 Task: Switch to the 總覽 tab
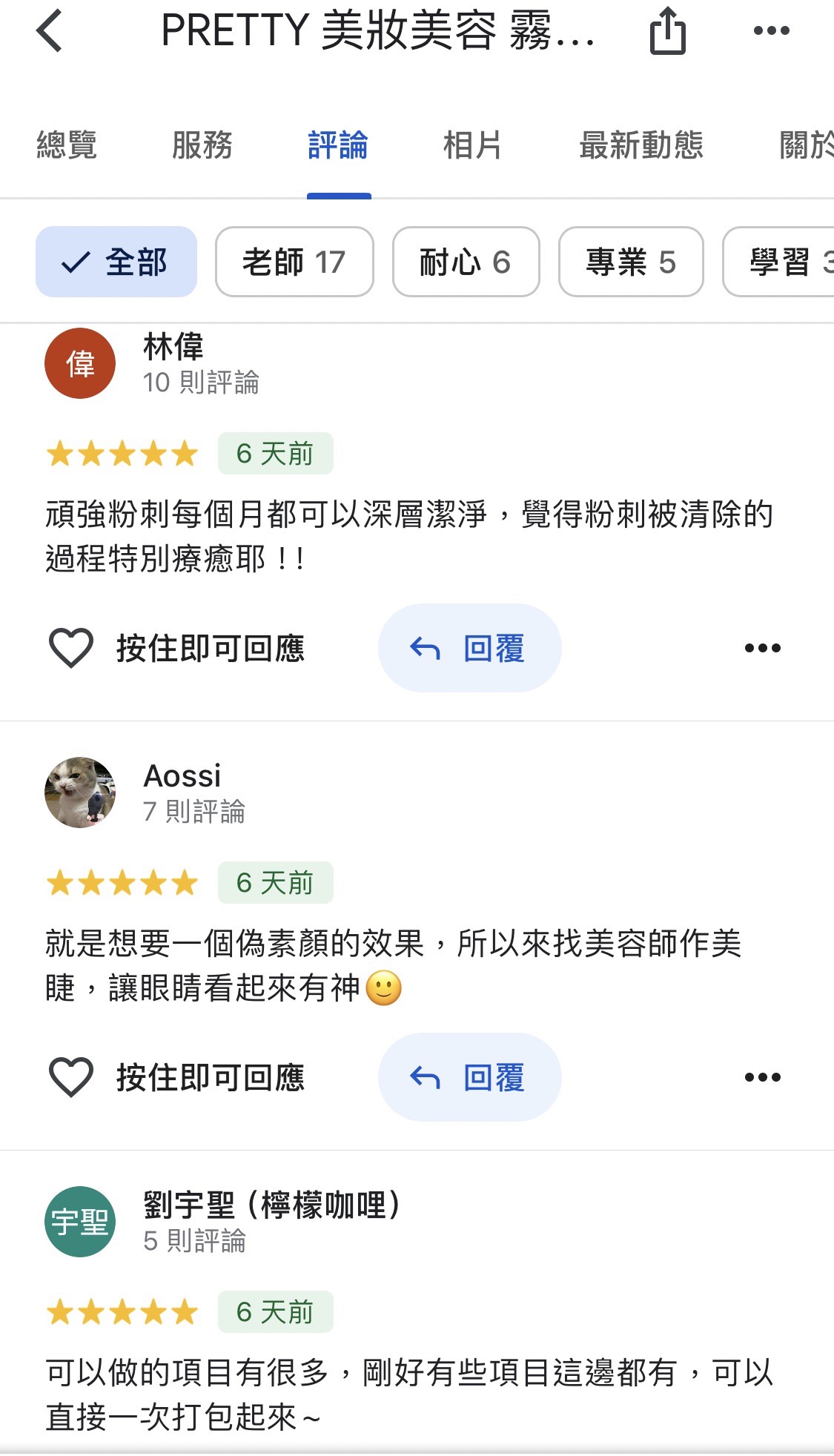point(67,145)
